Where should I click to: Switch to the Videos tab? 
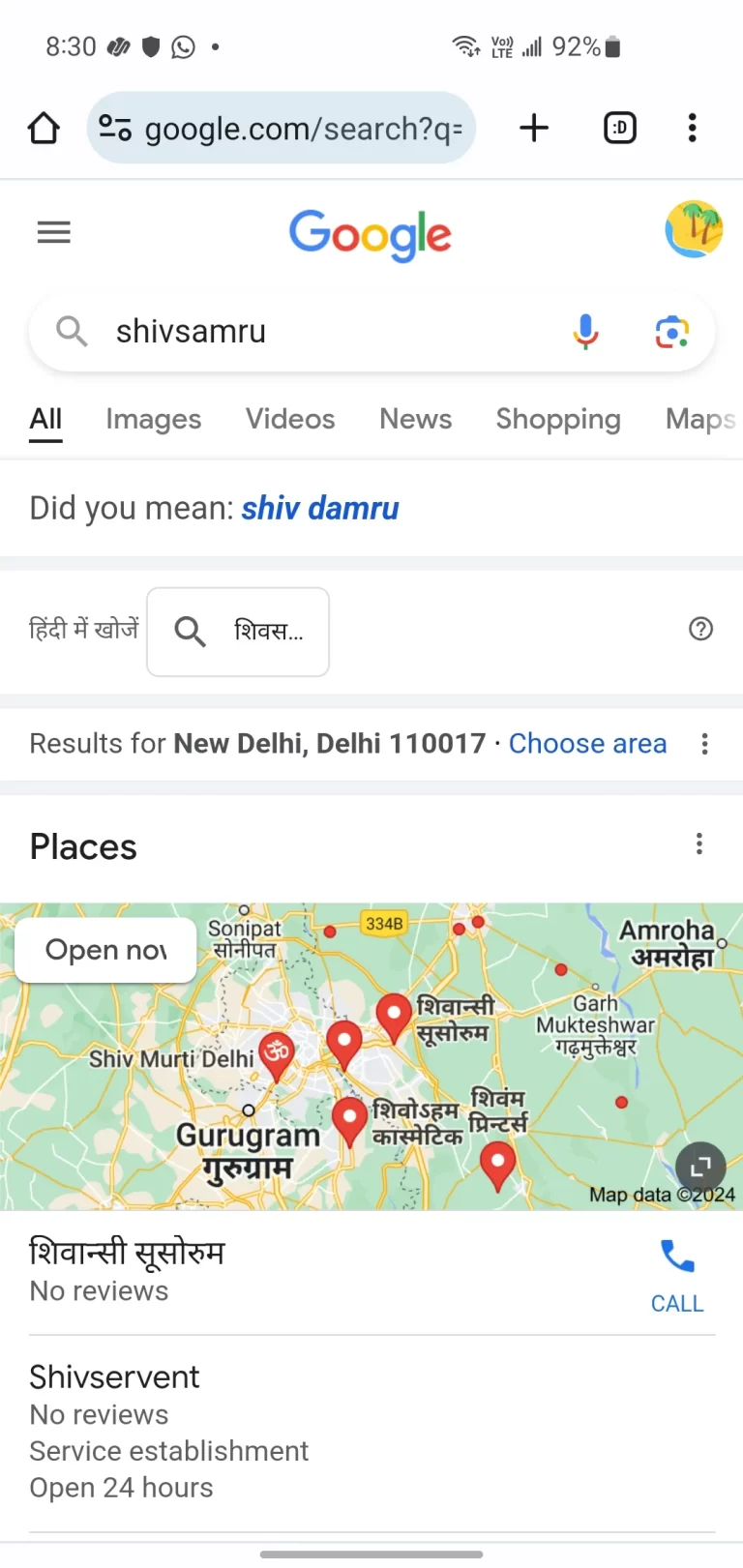pyautogui.click(x=290, y=419)
